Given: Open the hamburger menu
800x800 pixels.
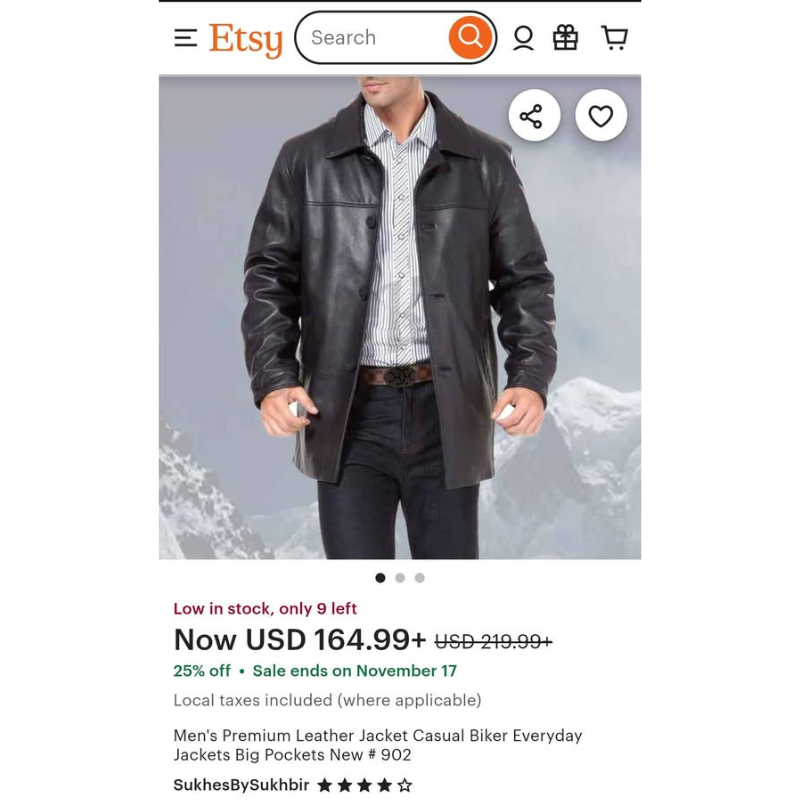Looking at the screenshot, I should 186,38.
